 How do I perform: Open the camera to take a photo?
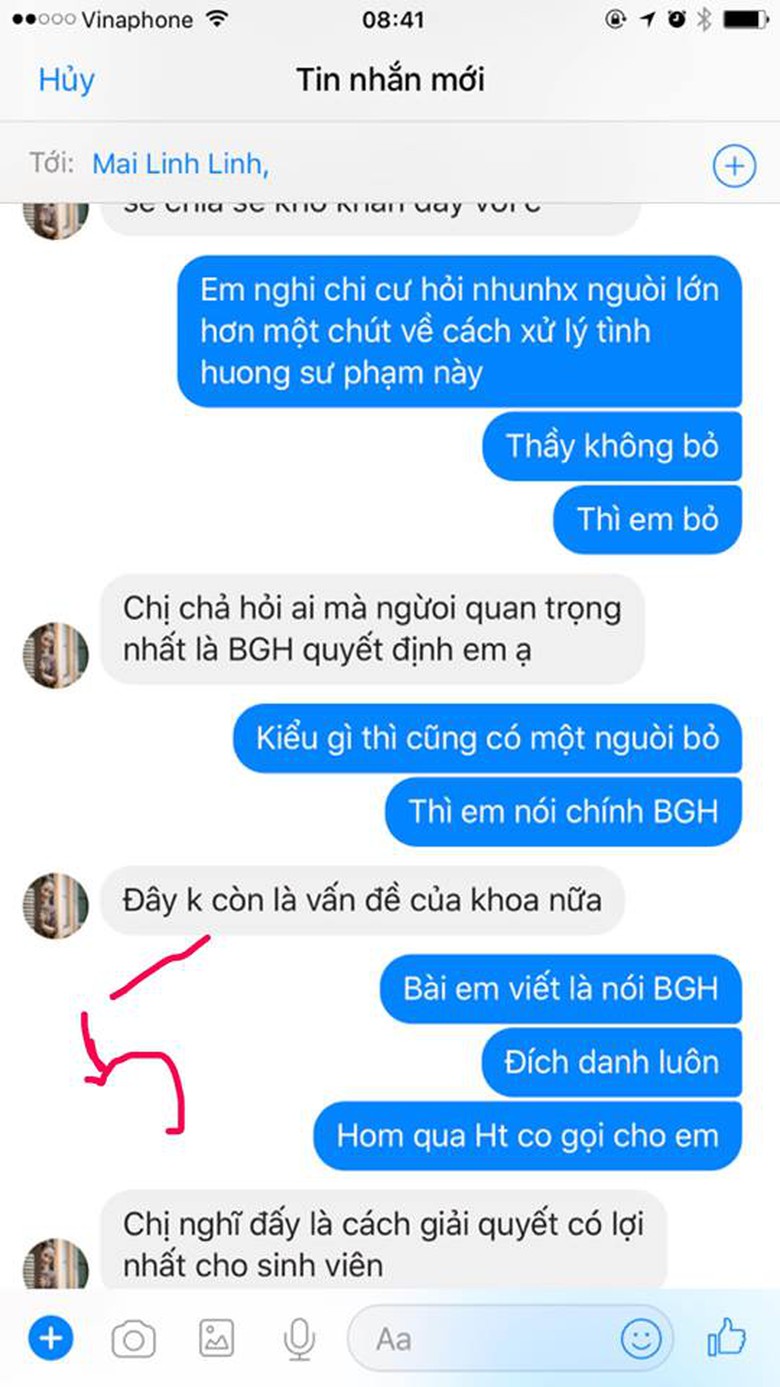click(x=133, y=1338)
